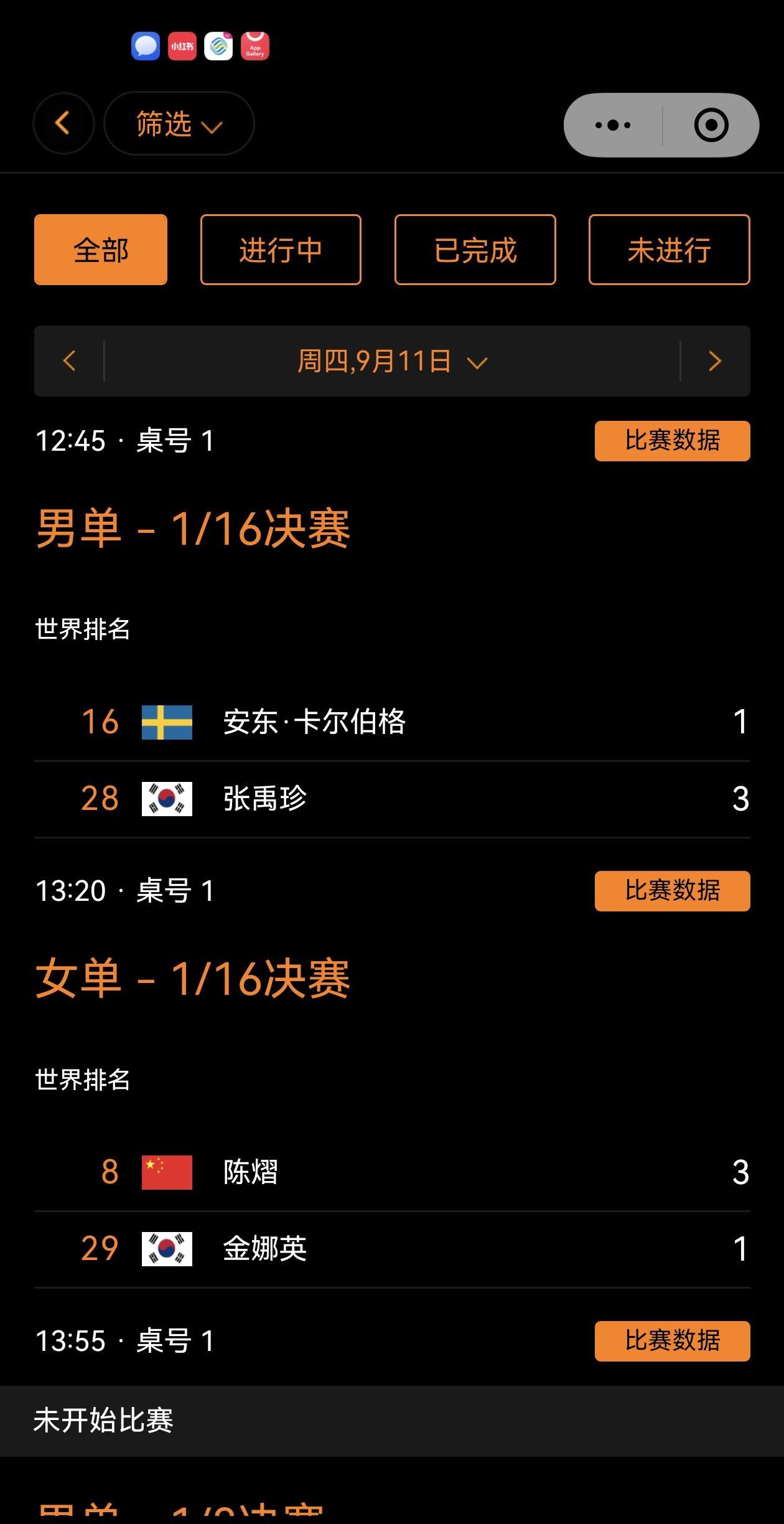Screen dimensions: 784x1524
Task: Select the 全部 tab
Action: 101,250
